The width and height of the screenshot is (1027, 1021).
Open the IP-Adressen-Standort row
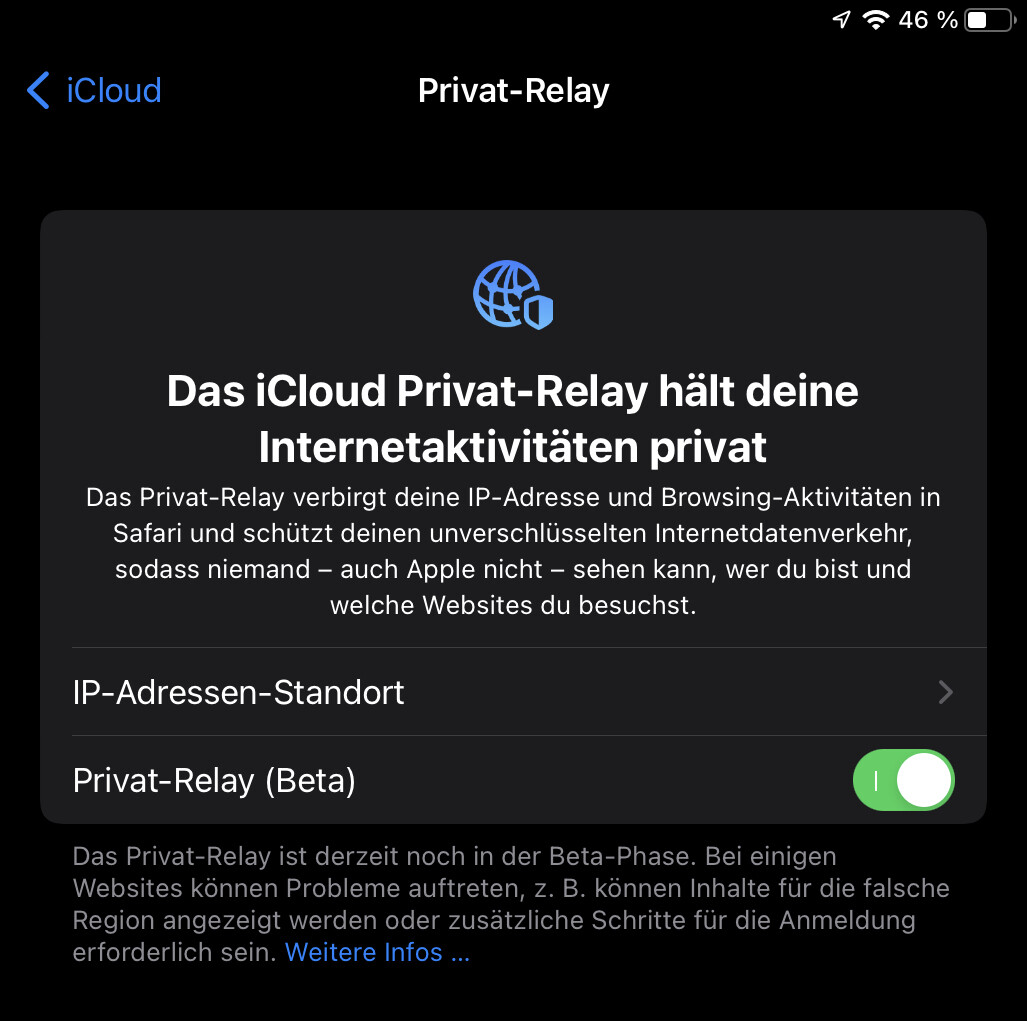512,692
